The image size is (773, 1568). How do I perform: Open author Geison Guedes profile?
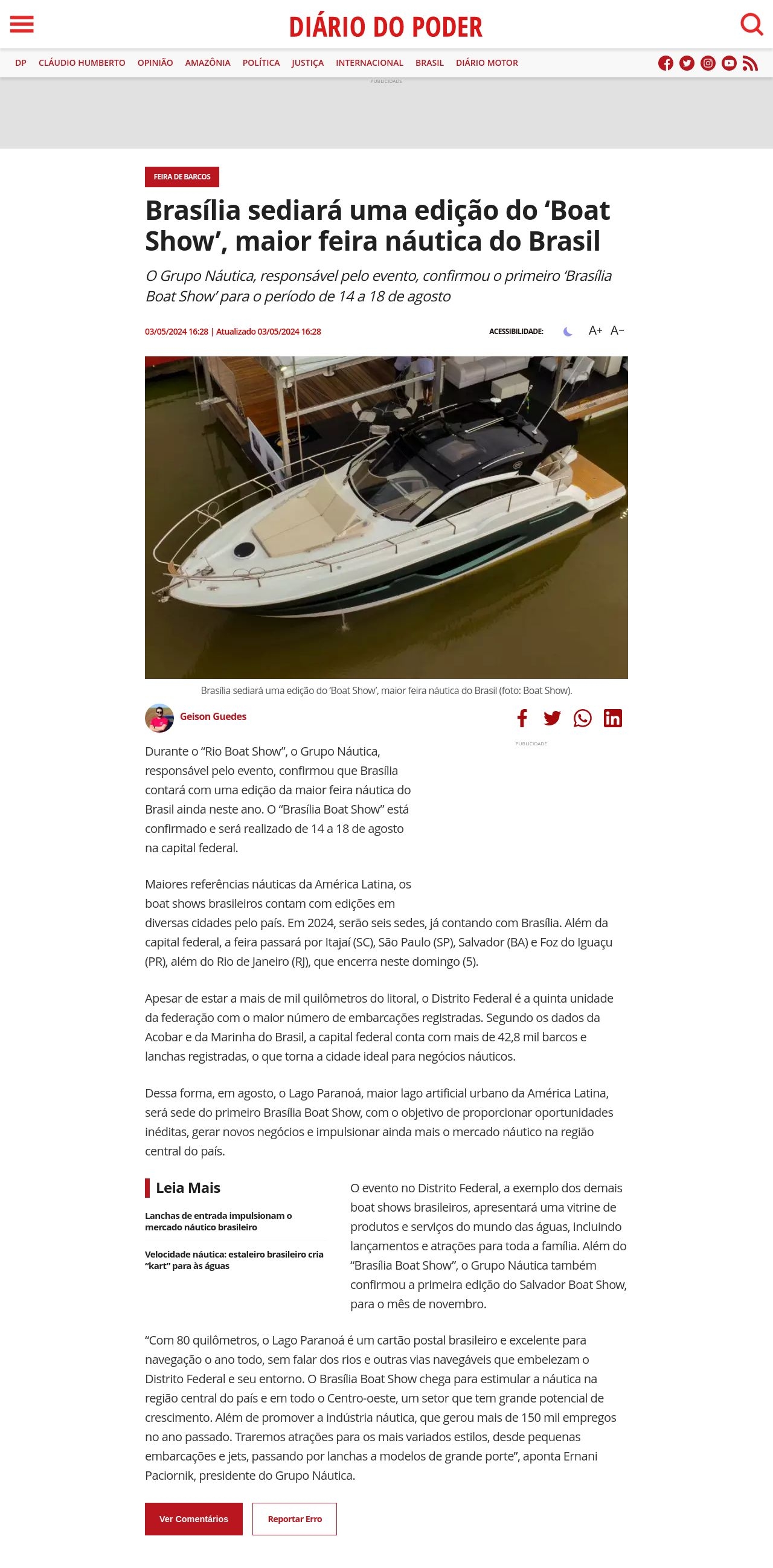(213, 716)
